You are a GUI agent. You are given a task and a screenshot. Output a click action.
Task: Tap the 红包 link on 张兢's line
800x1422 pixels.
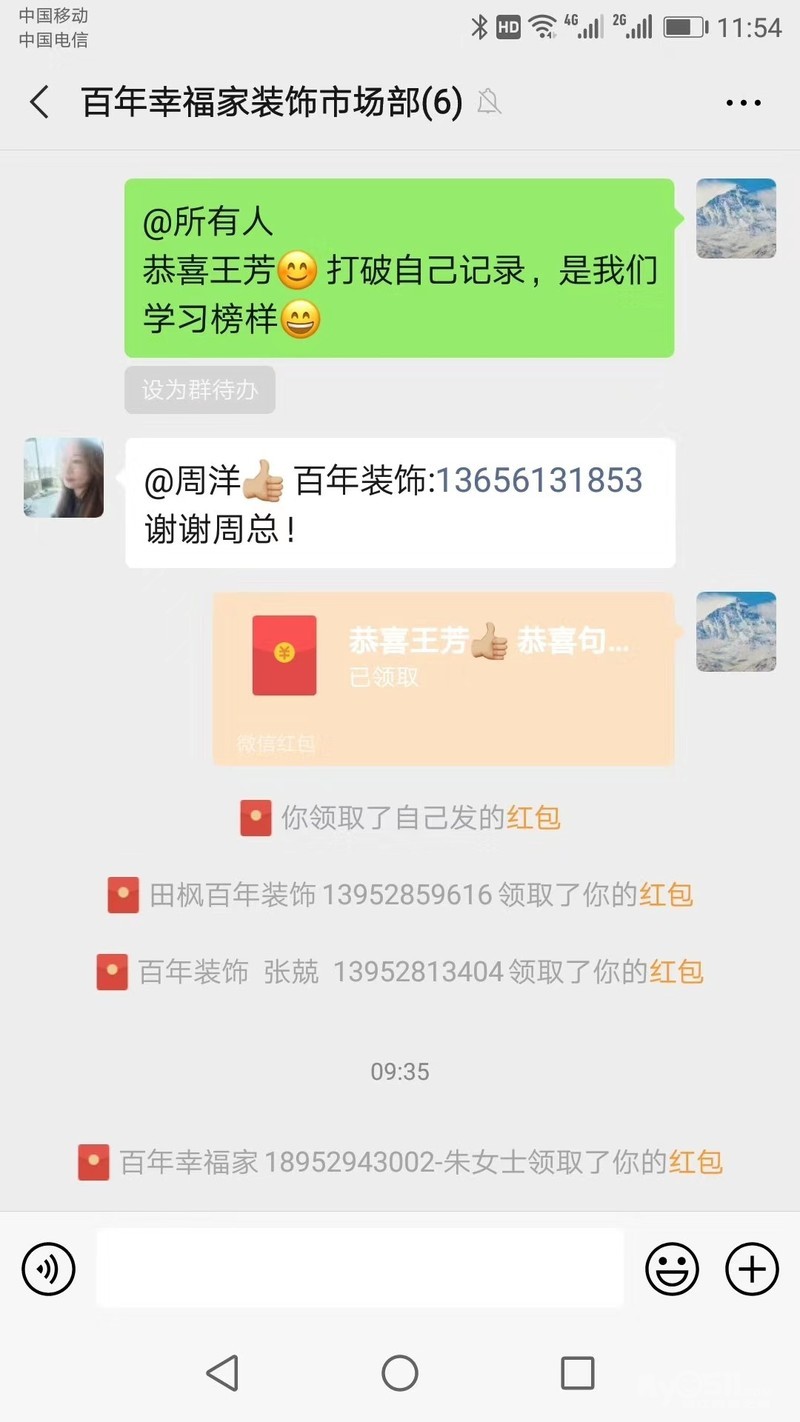(677, 971)
